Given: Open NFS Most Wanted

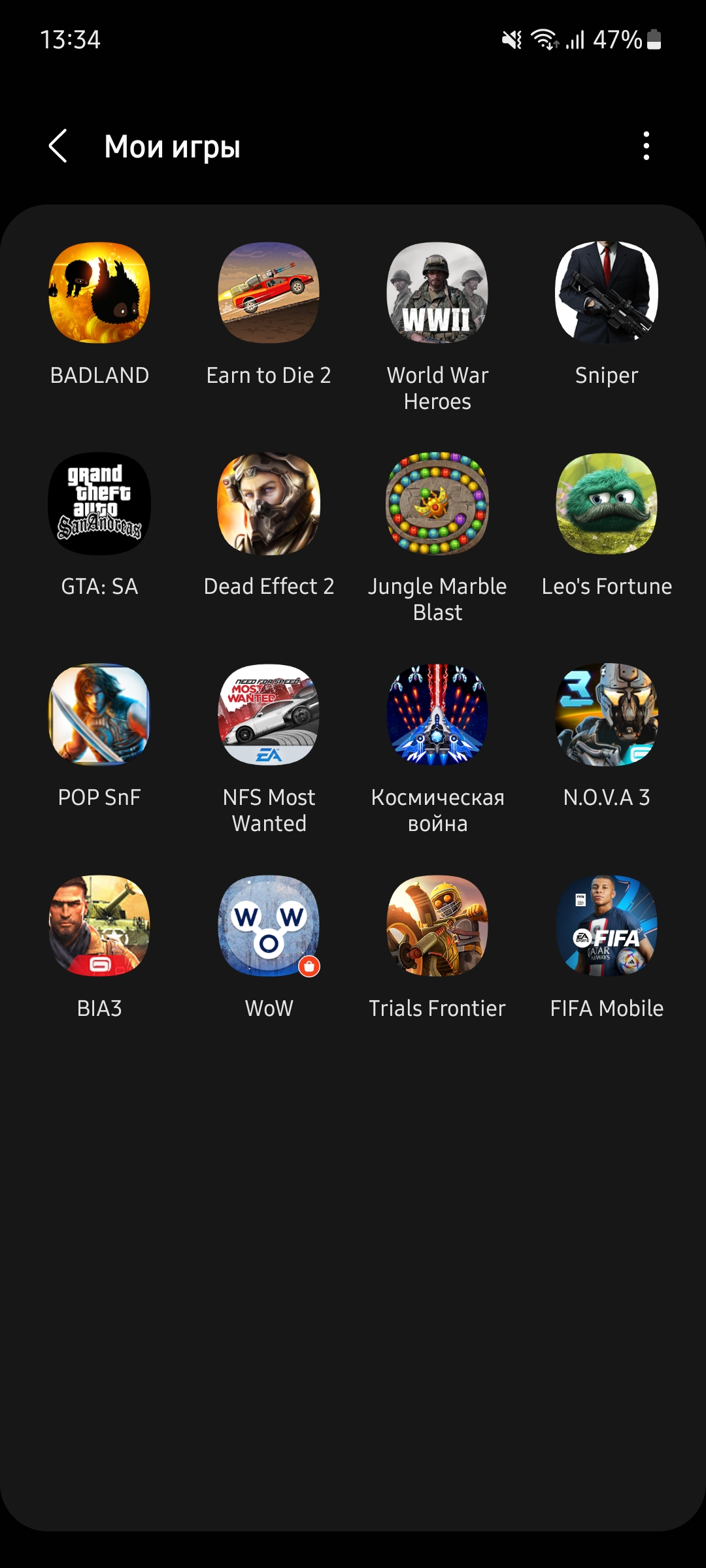Looking at the screenshot, I should click(x=269, y=715).
